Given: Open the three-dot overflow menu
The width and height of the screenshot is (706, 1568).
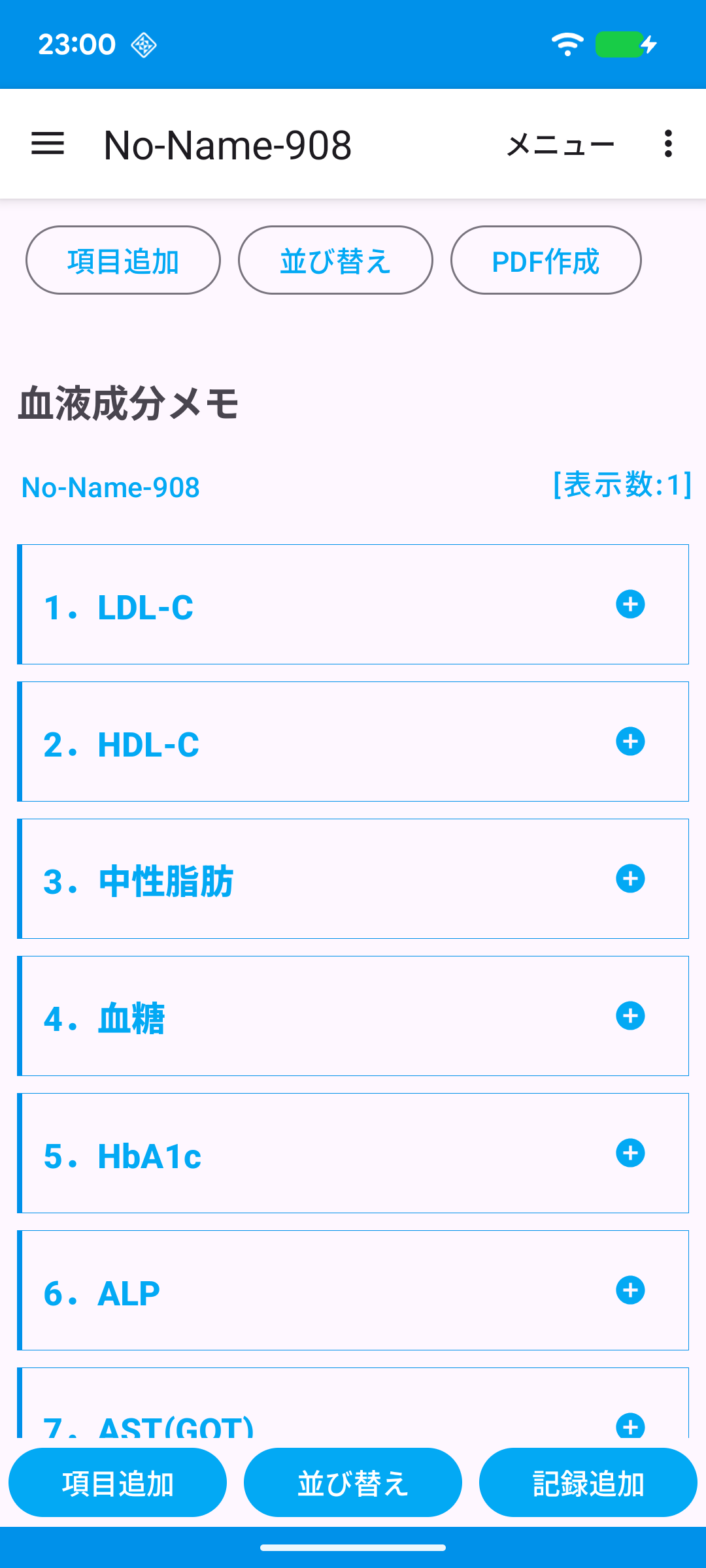Looking at the screenshot, I should point(667,144).
